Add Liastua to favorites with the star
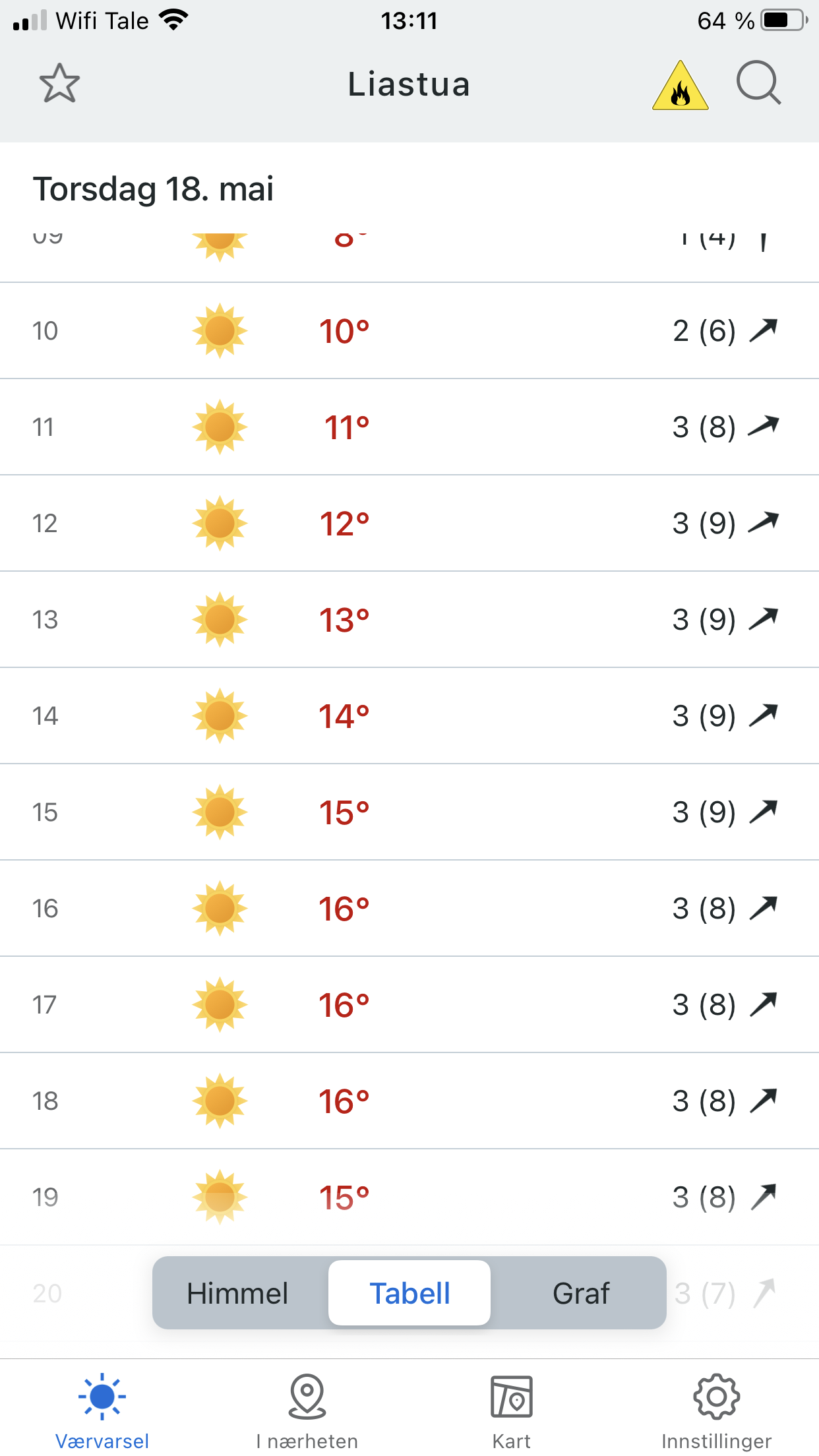 59,84
